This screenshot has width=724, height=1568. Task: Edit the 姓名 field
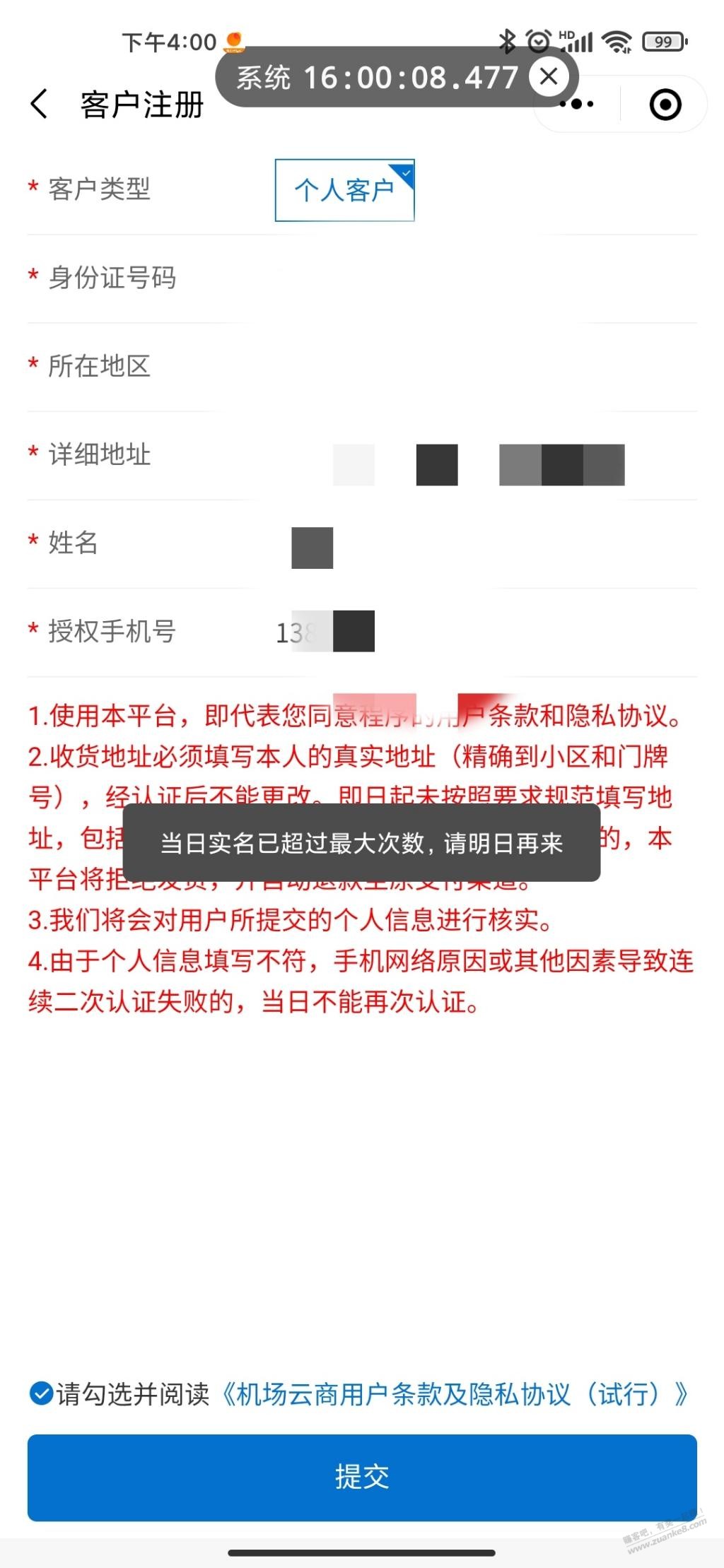tap(362, 543)
